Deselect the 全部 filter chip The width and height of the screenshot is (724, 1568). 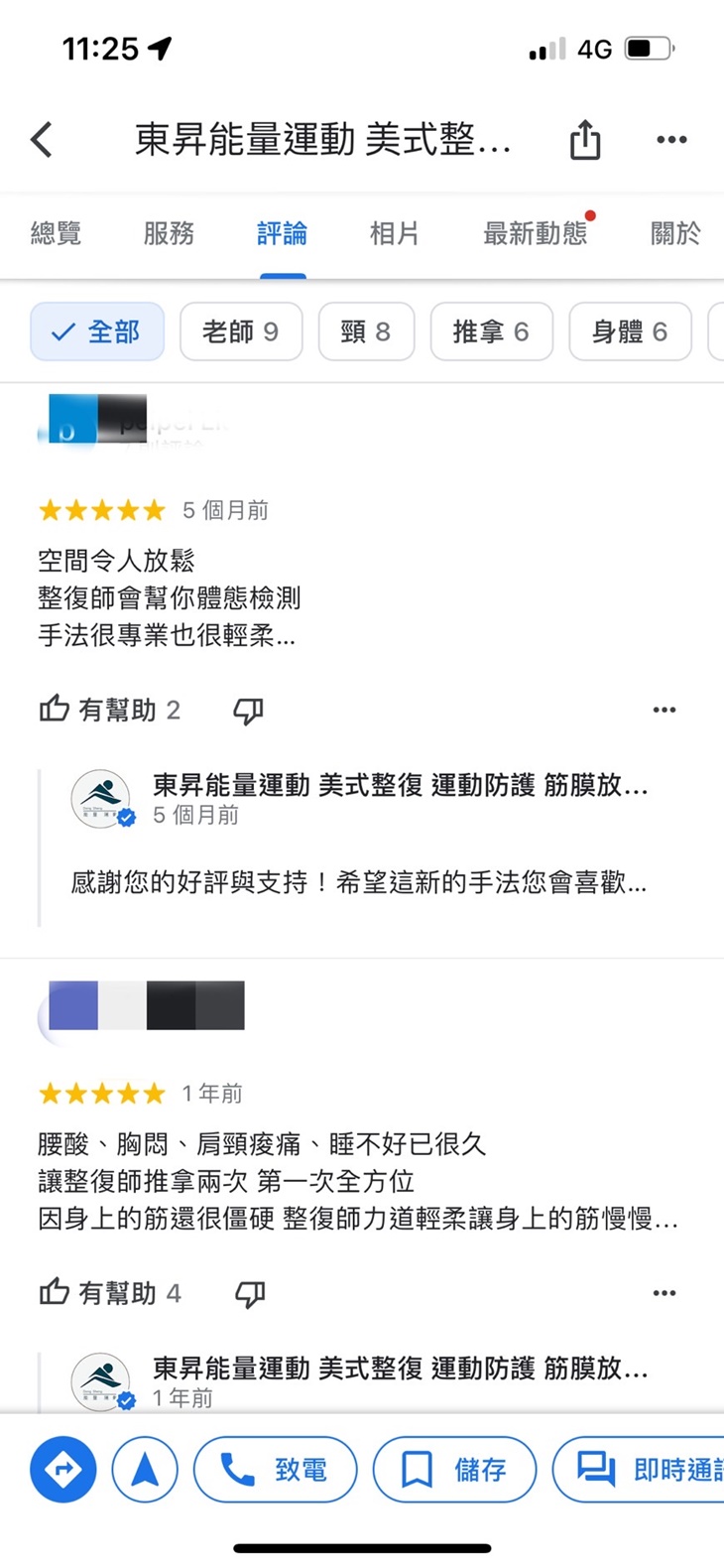96,332
